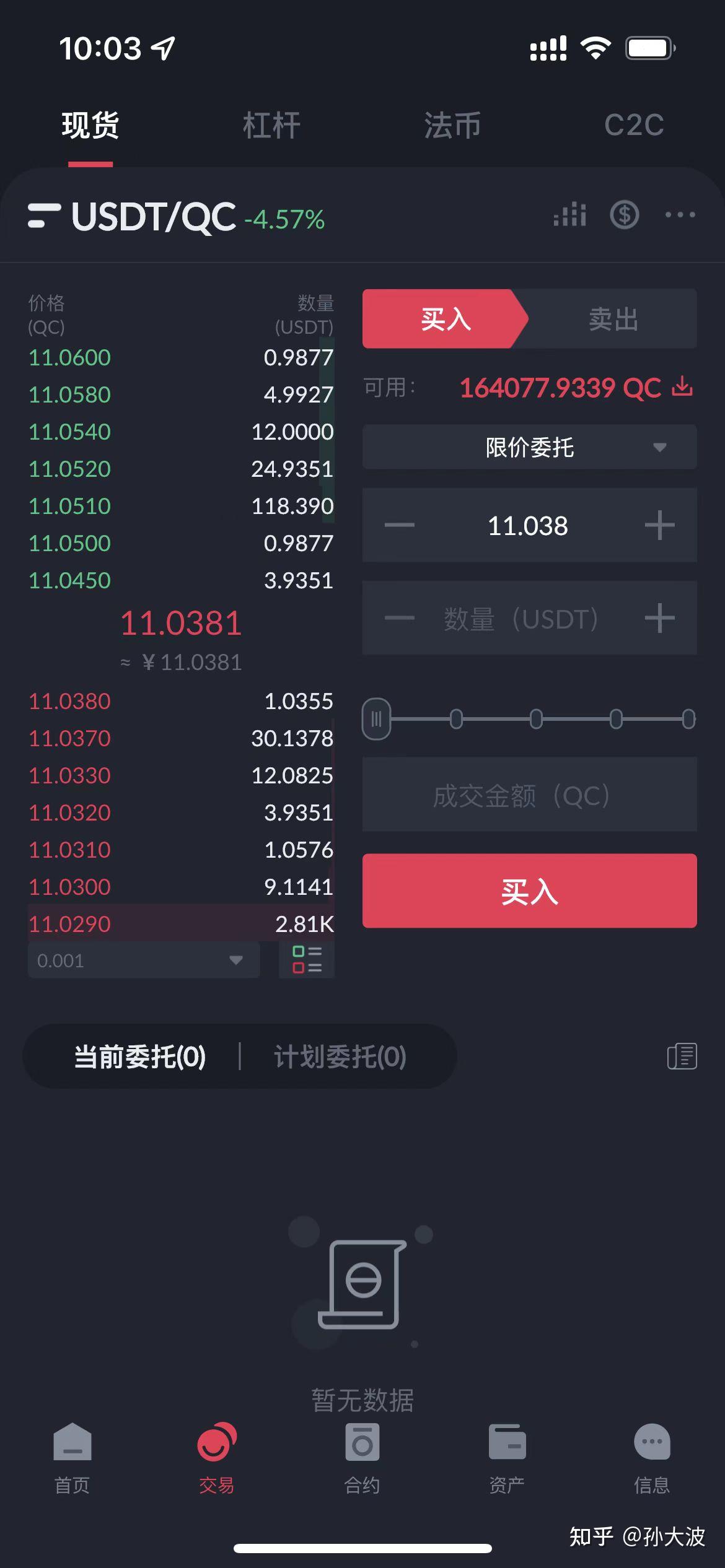Open the more options (...) menu
Screen dimensions: 725x1568
tap(679, 215)
